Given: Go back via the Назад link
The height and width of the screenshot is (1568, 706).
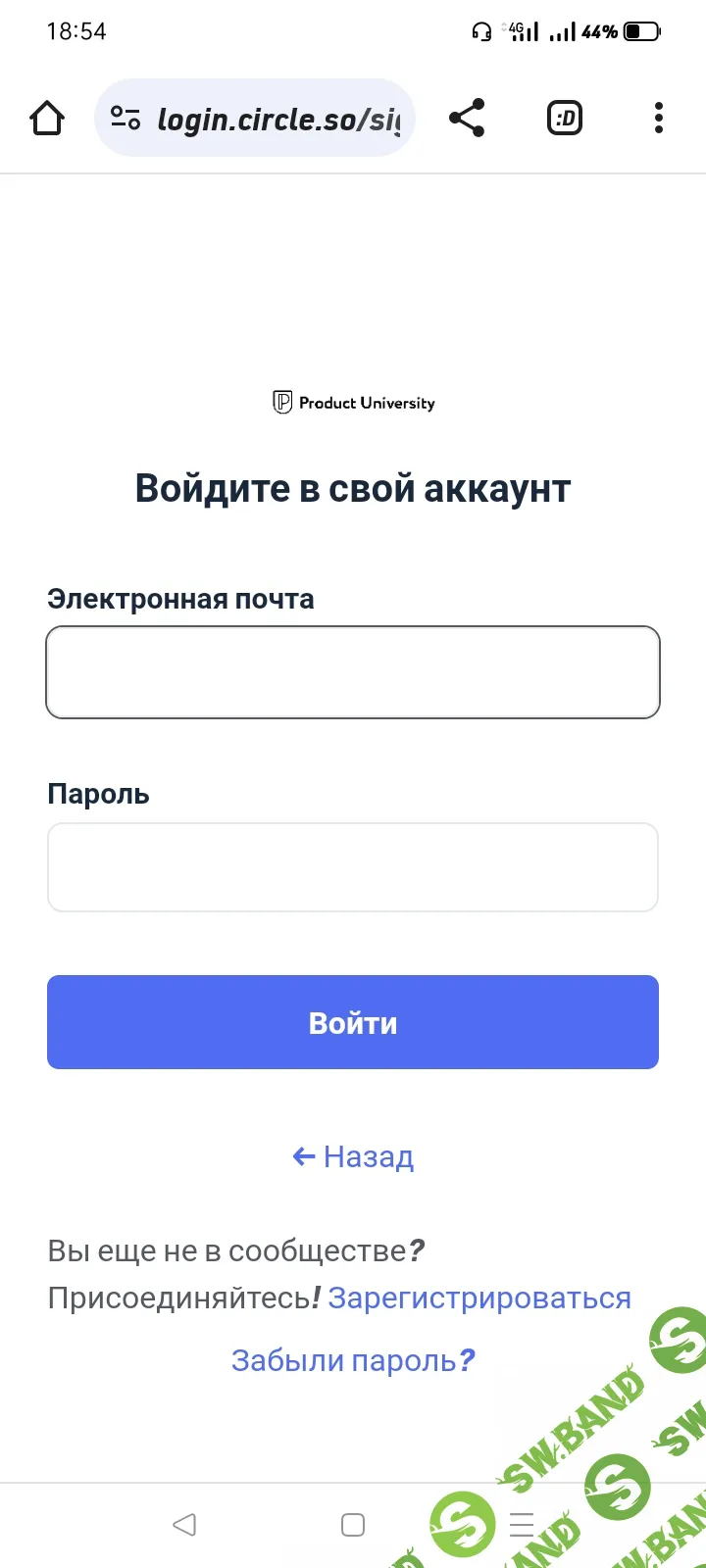Looking at the screenshot, I should click(x=353, y=1157).
